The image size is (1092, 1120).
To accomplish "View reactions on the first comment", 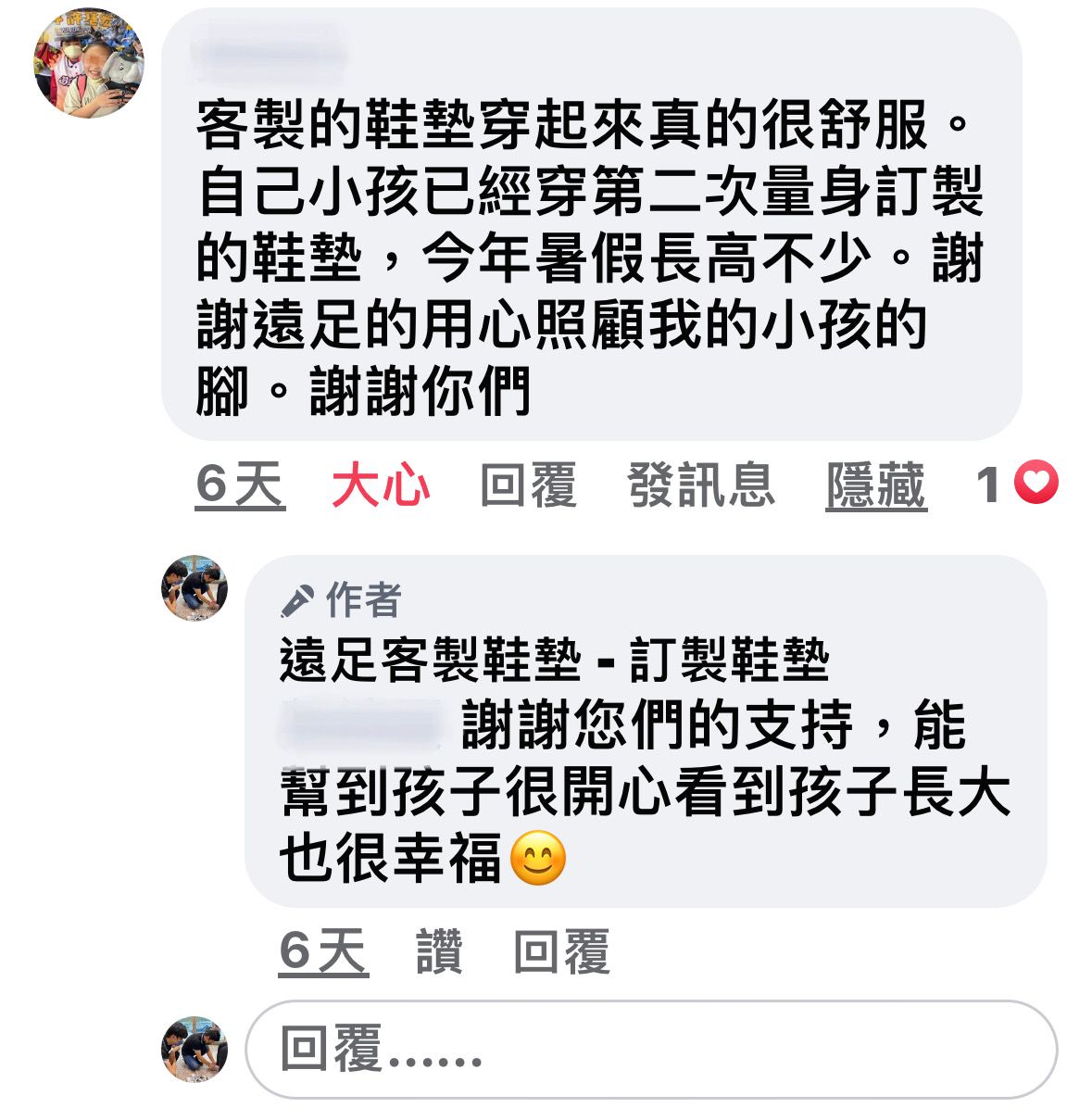I will (x=1018, y=484).
